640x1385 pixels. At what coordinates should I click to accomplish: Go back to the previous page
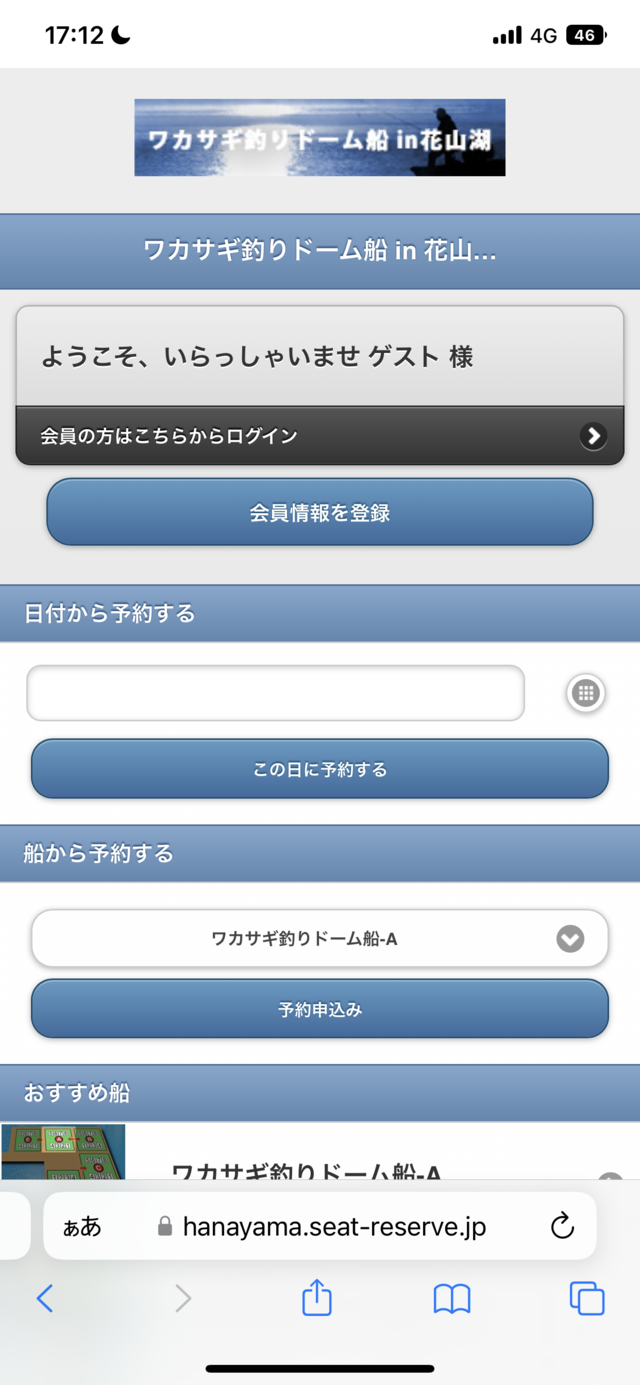click(x=45, y=1298)
